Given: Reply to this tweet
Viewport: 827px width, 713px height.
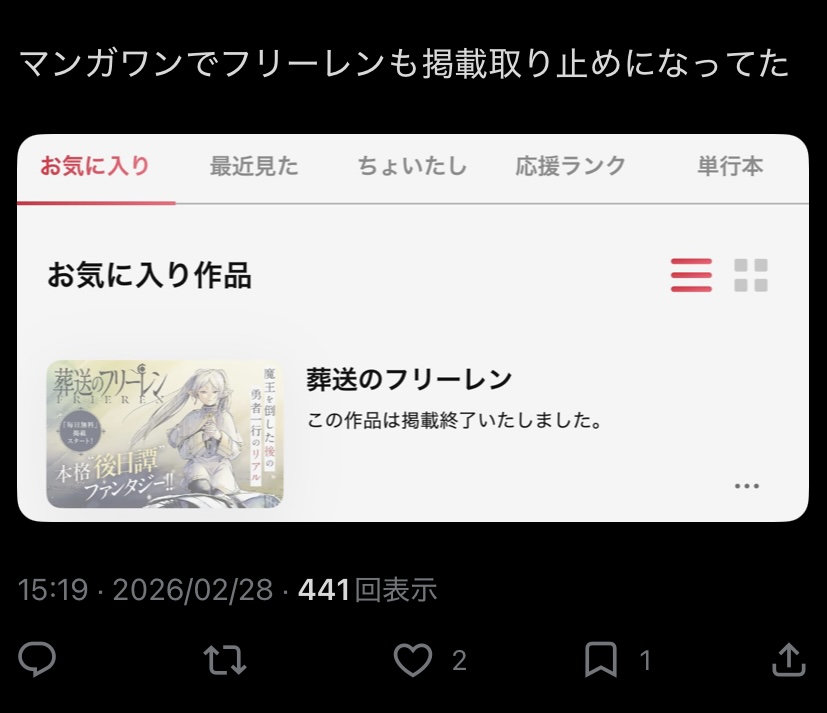Looking at the screenshot, I should pyautogui.click(x=37, y=659).
